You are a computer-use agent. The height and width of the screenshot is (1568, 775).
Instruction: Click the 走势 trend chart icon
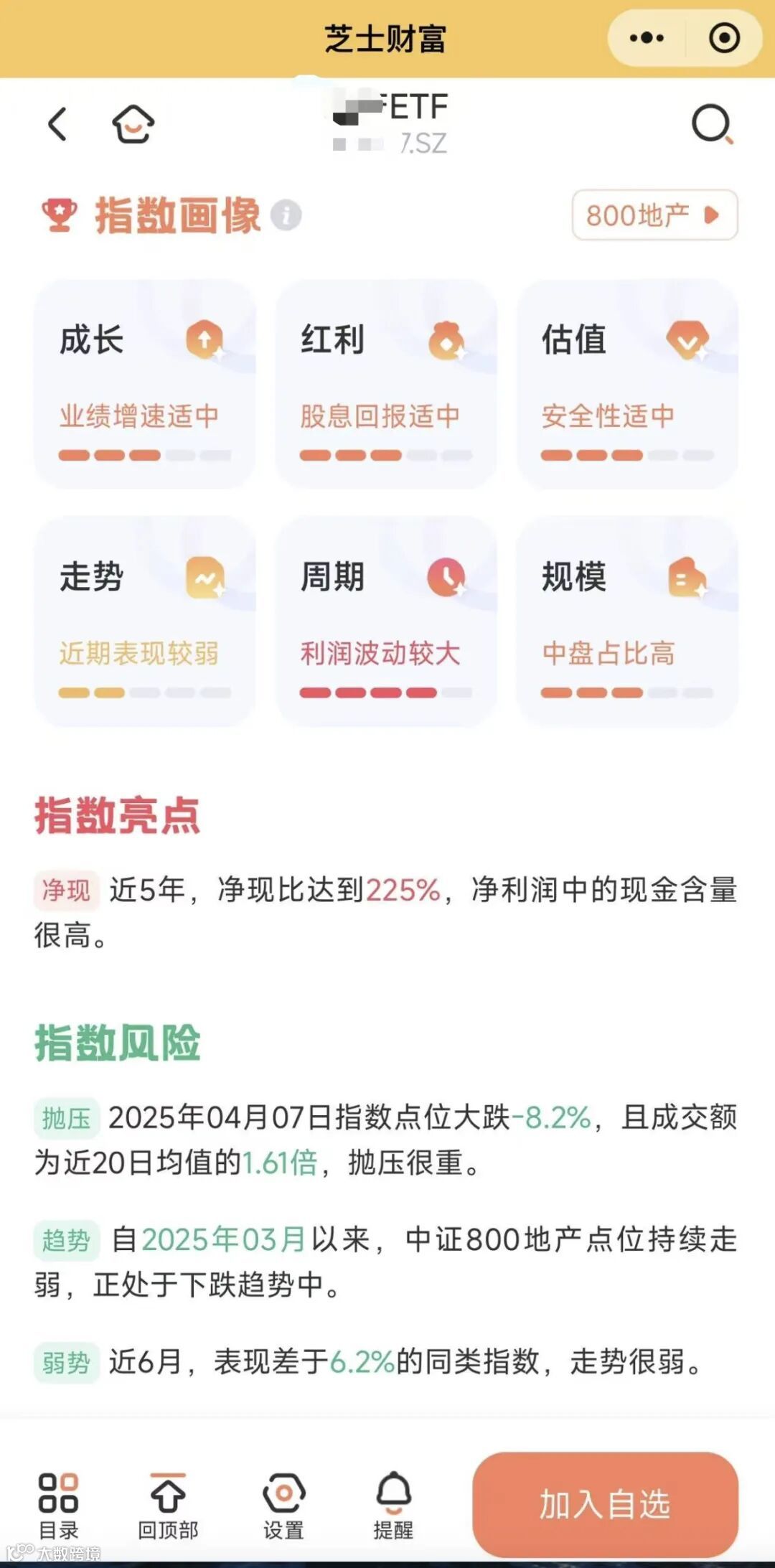point(205,576)
